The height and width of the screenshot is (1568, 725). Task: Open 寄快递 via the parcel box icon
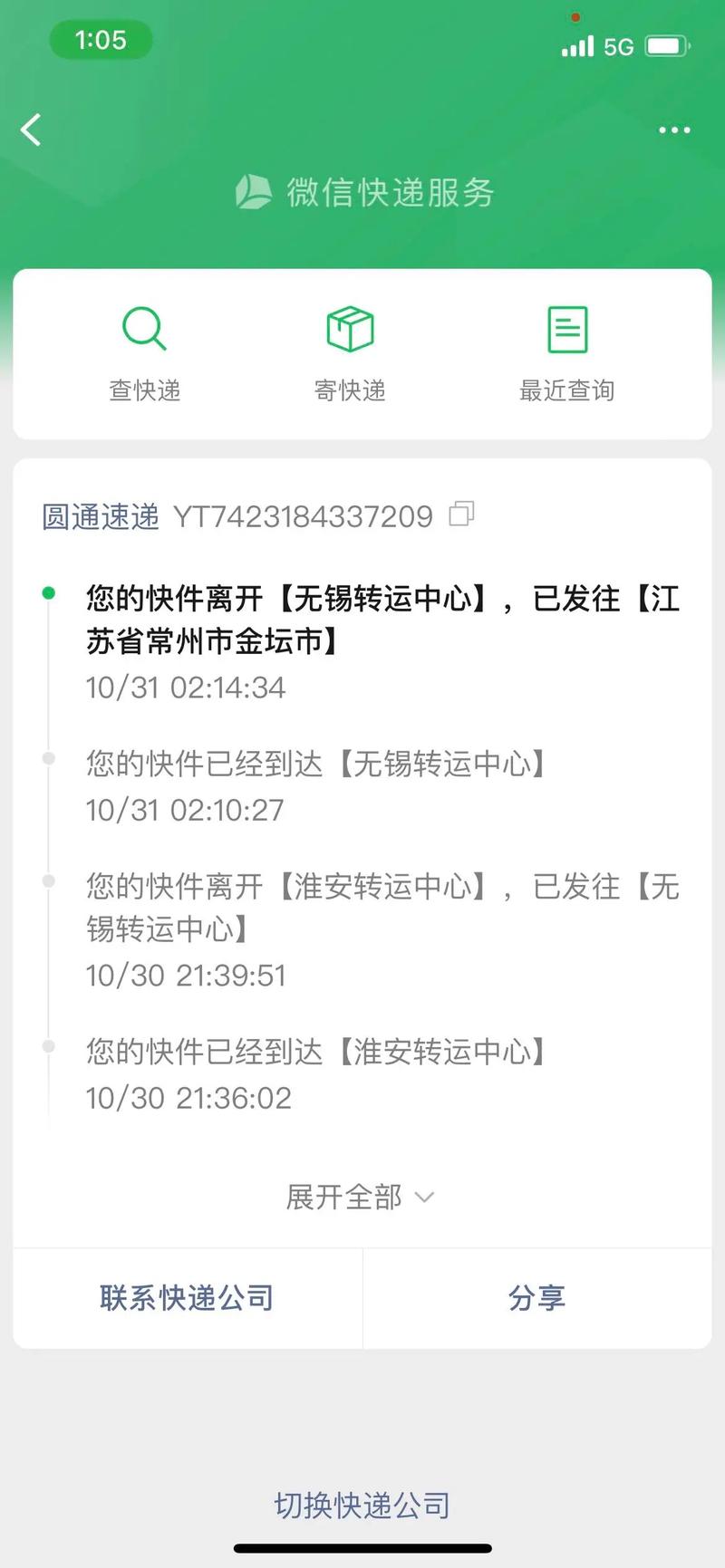(x=351, y=330)
